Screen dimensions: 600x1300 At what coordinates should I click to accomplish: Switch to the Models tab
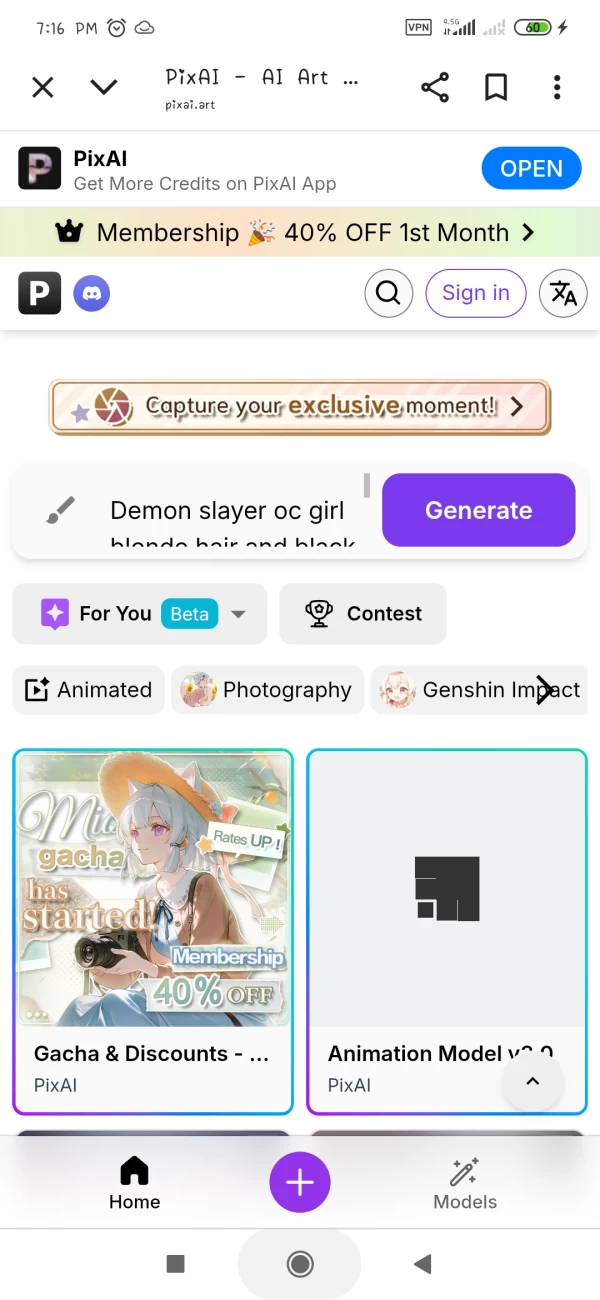(465, 1183)
